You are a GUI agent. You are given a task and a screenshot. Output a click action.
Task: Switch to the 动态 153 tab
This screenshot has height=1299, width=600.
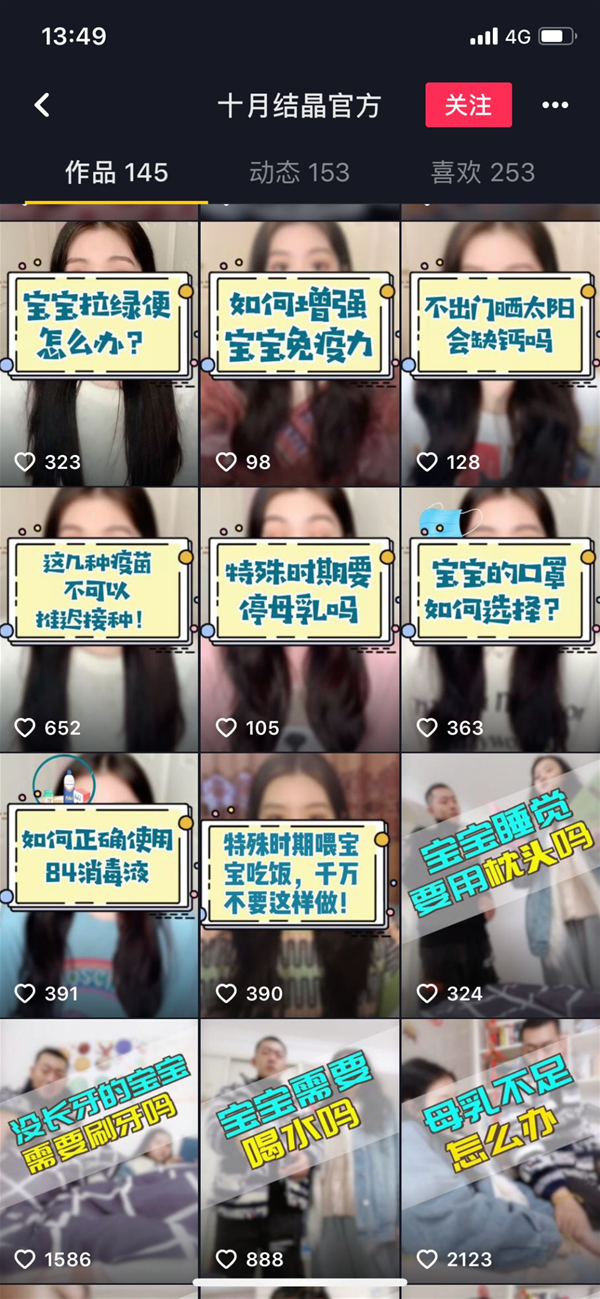pyautogui.click(x=299, y=172)
